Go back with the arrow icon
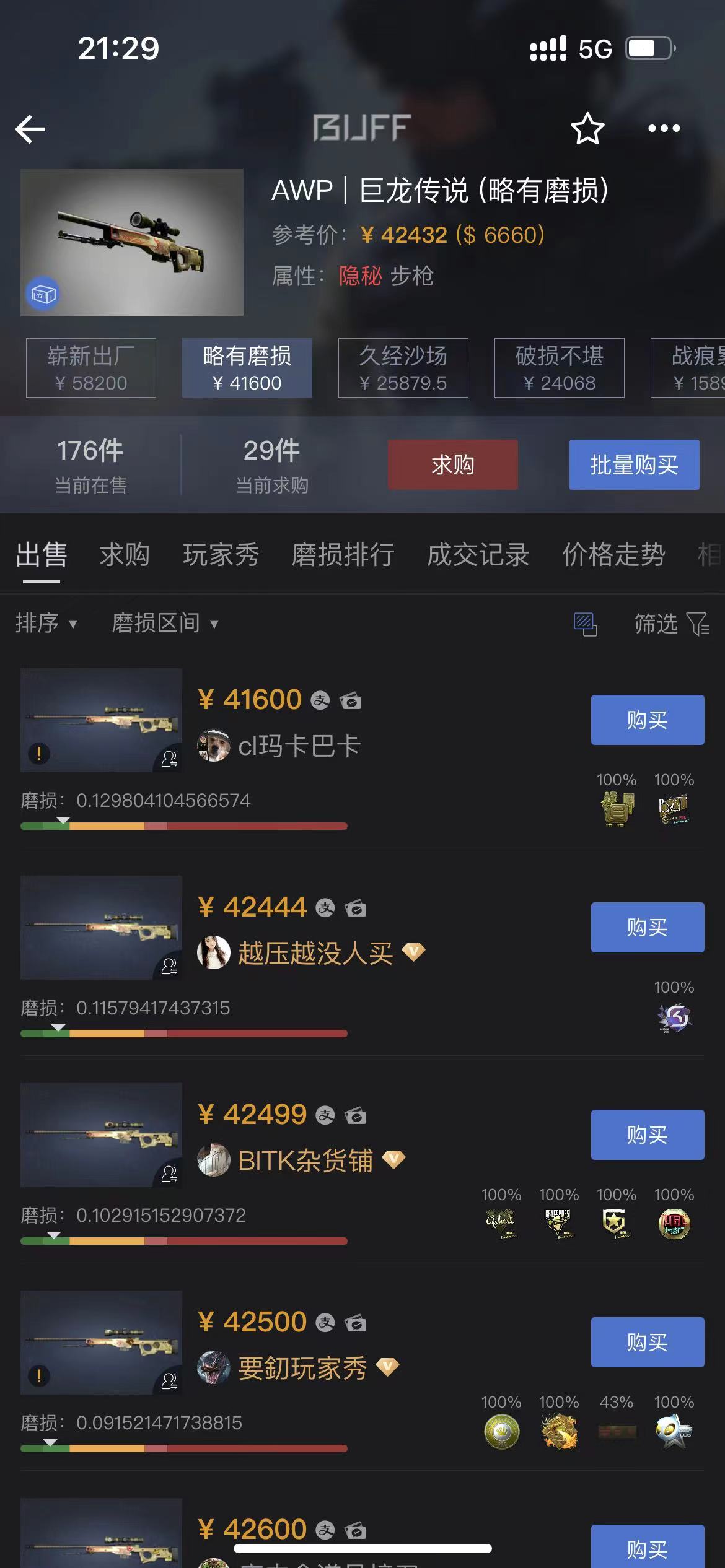 click(x=31, y=129)
